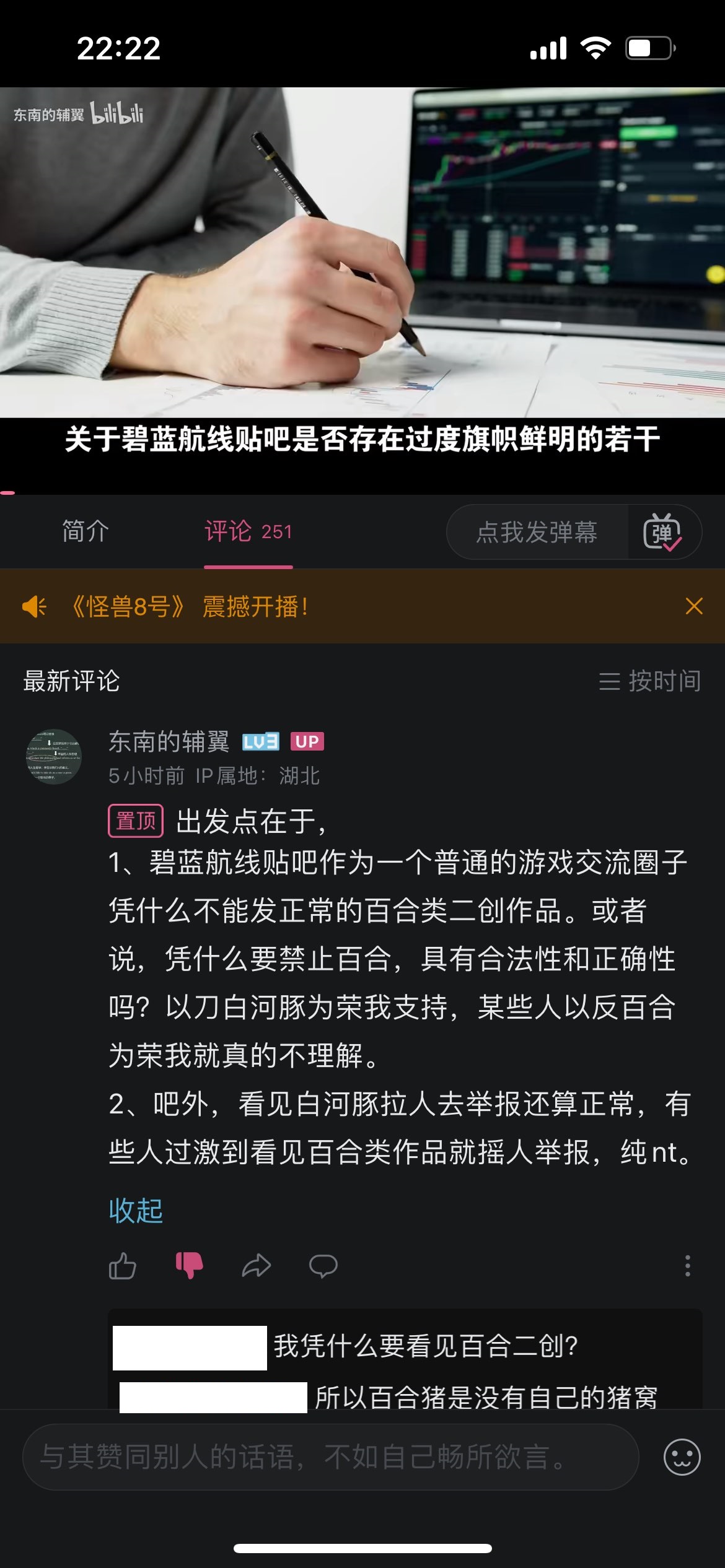725x1568 pixels.
Task: Share the pinned comment
Action: [x=257, y=1266]
